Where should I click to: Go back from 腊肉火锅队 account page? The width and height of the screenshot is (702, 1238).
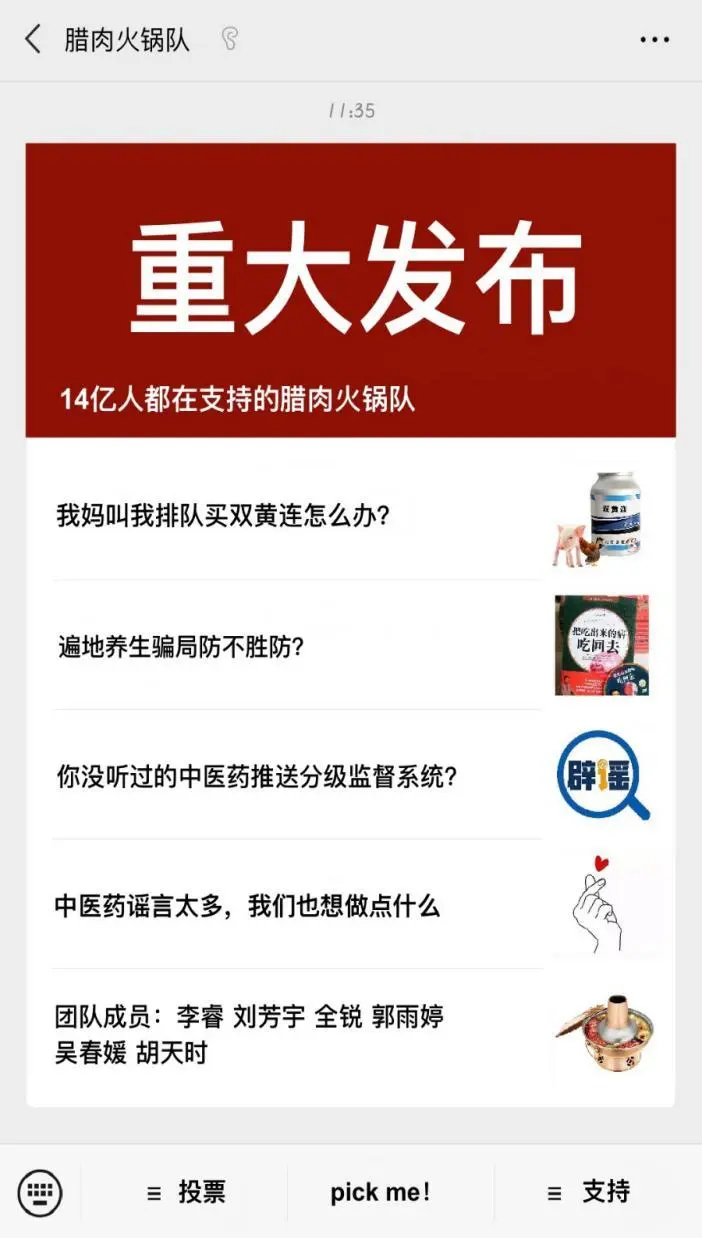pos(33,40)
